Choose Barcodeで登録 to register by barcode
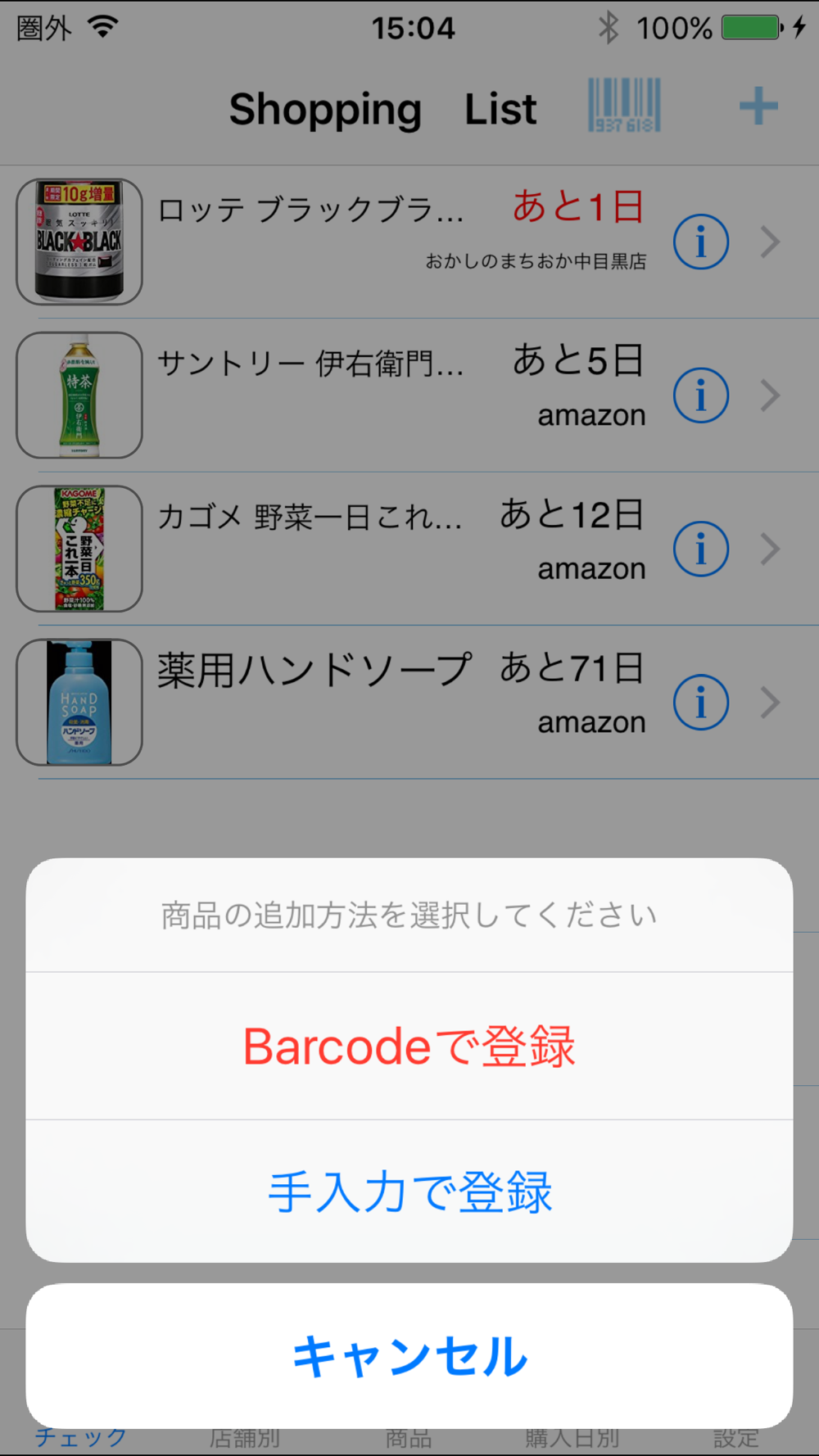The width and height of the screenshot is (819, 1456). coord(409,1046)
